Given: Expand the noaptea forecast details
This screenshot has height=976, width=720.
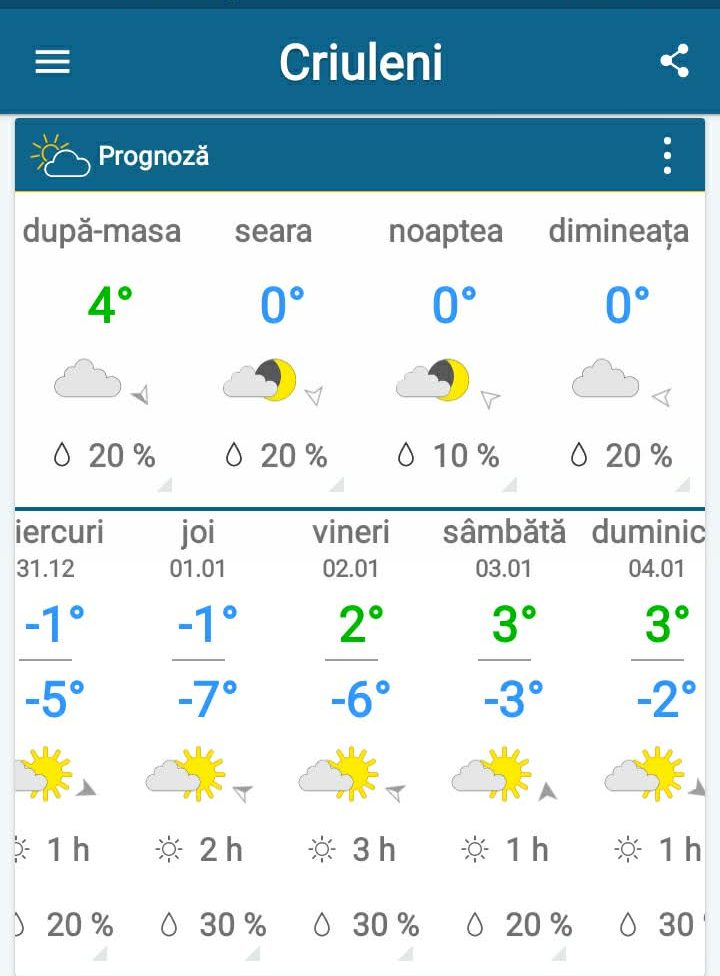Looking at the screenshot, I should click(446, 350).
